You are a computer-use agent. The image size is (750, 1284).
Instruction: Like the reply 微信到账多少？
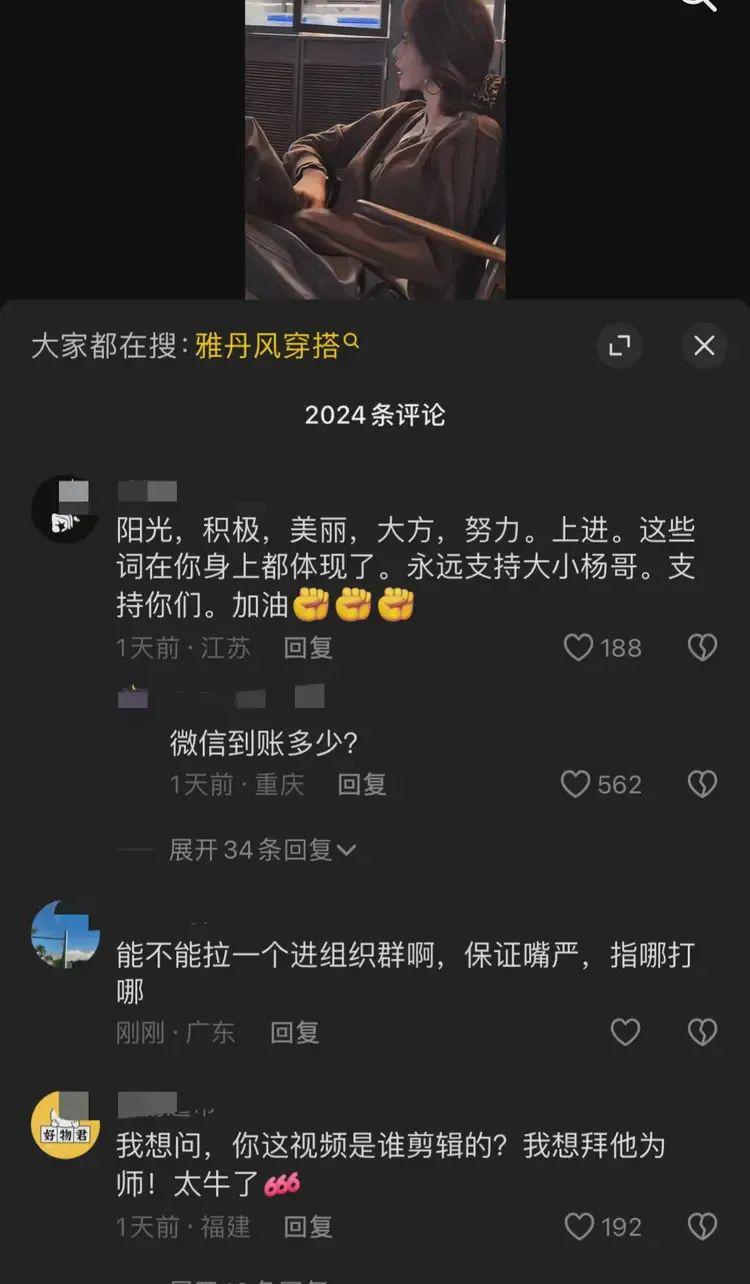(x=576, y=784)
